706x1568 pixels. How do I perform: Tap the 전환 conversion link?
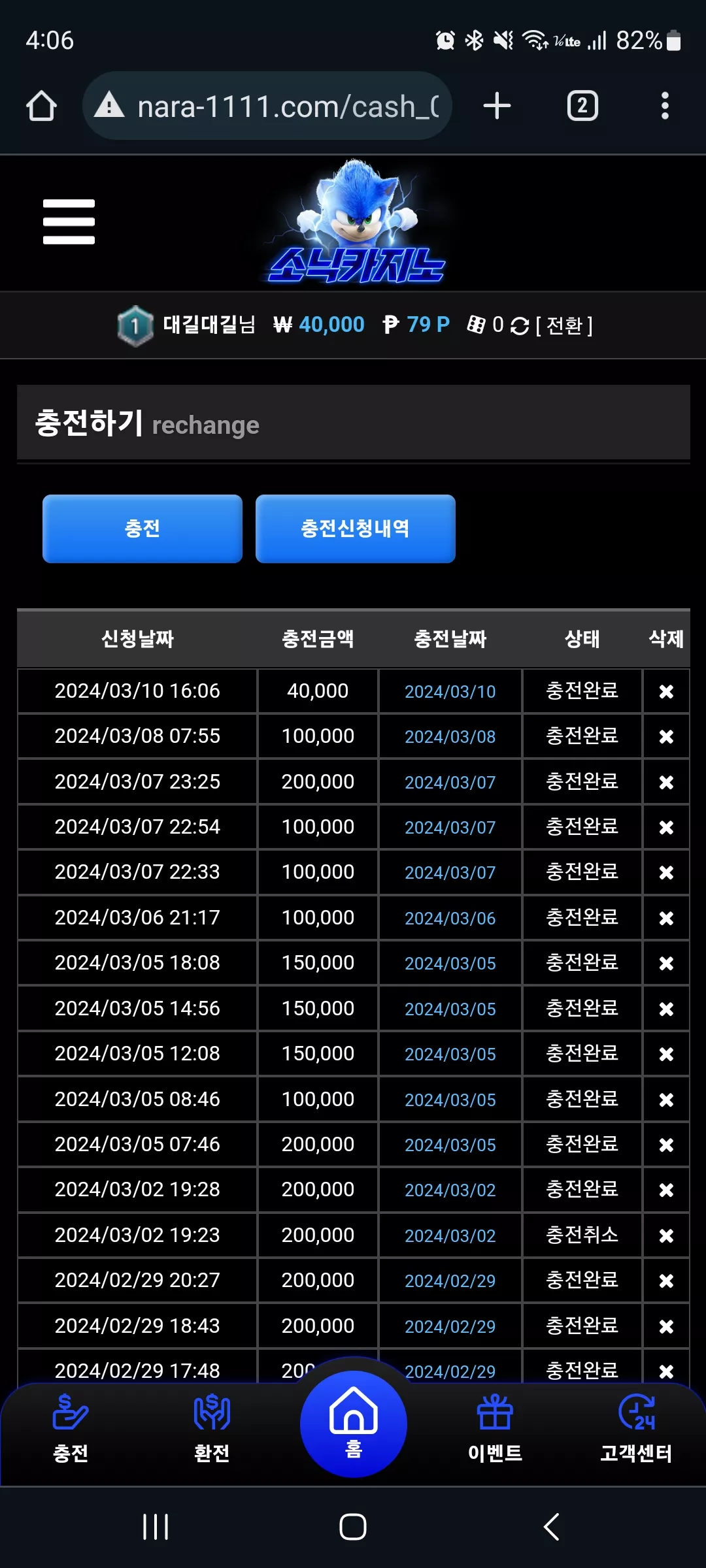564,325
